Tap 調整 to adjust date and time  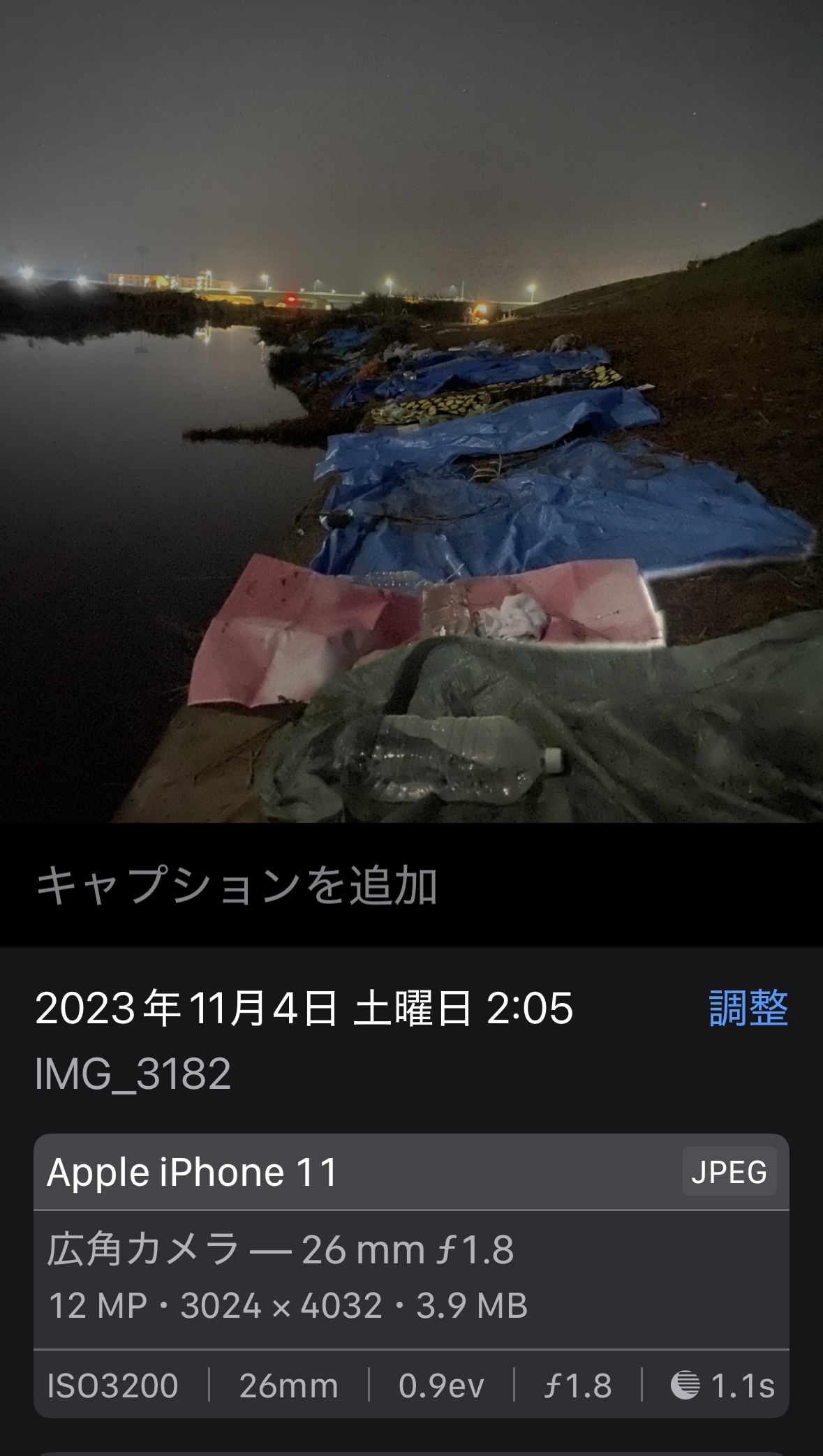pos(748,1009)
